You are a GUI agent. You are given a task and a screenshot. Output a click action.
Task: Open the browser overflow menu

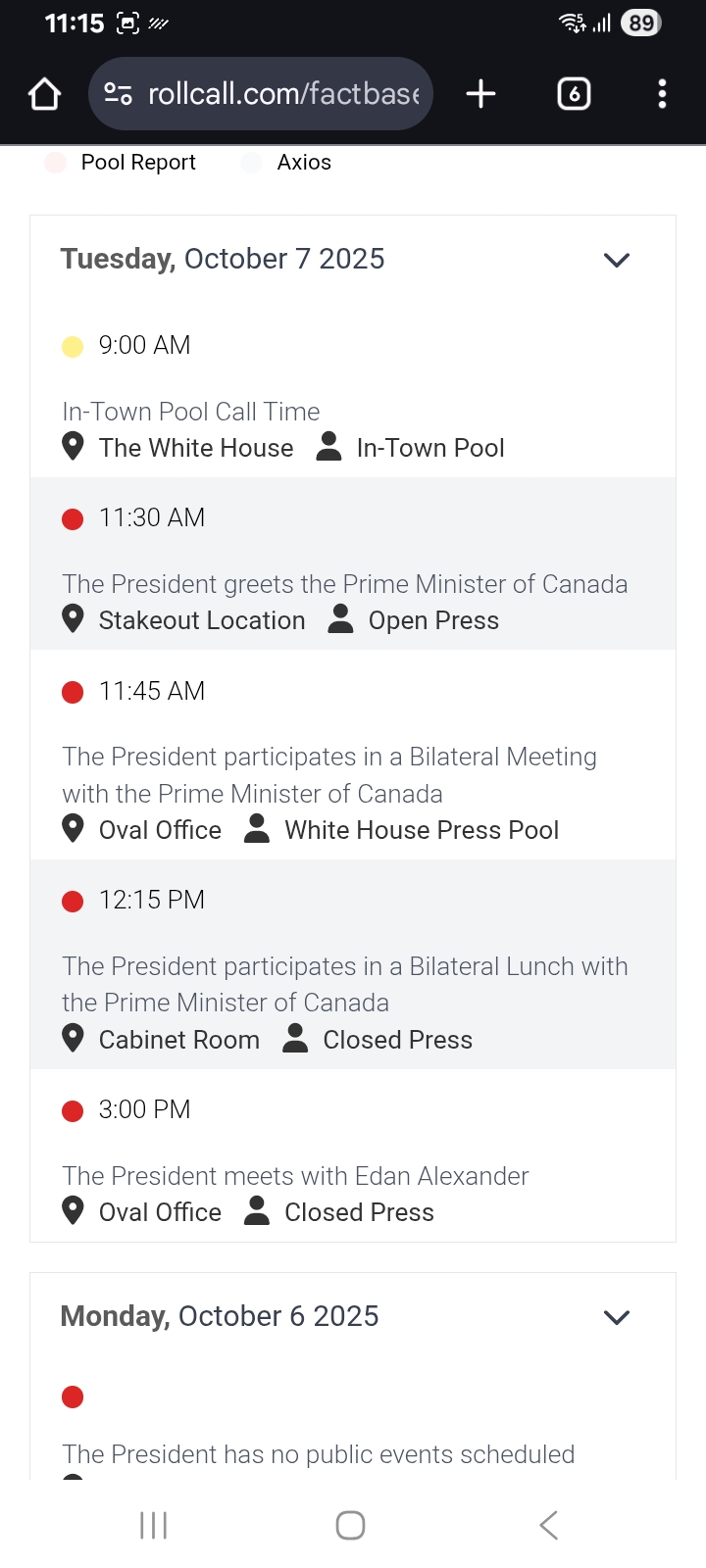662,94
